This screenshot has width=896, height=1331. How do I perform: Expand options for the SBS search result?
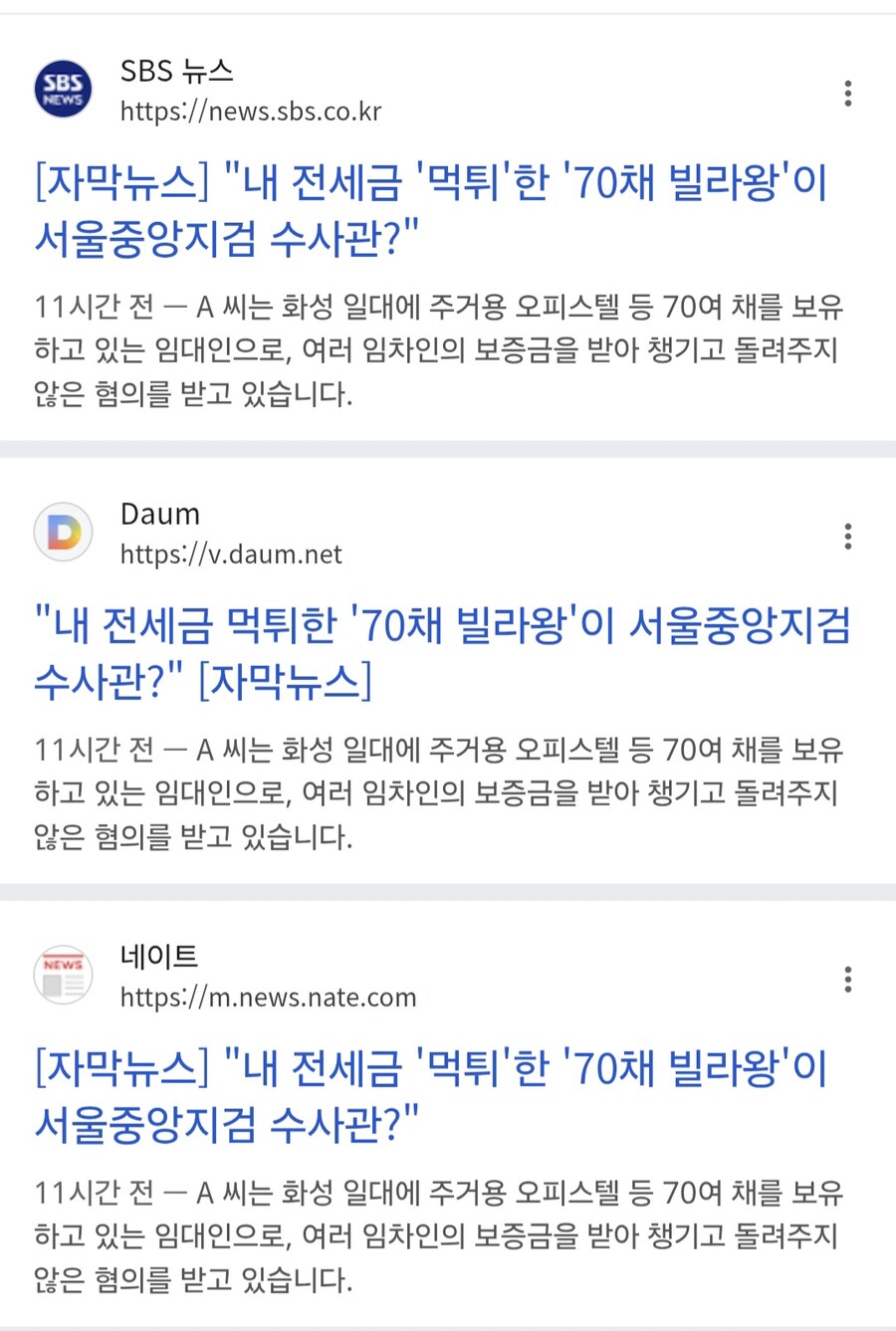click(x=848, y=94)
